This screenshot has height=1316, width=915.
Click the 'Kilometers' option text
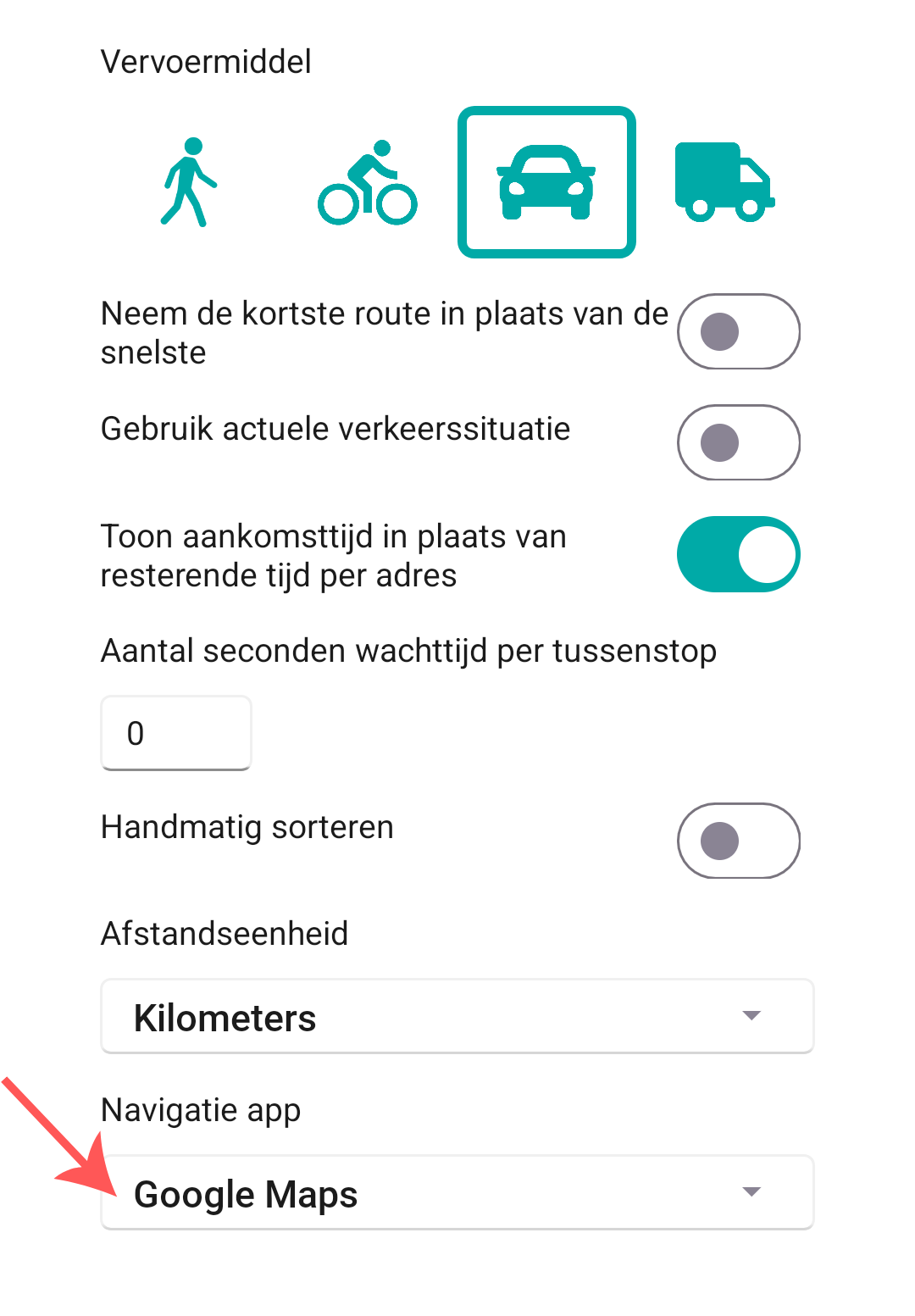(225, 1017)
